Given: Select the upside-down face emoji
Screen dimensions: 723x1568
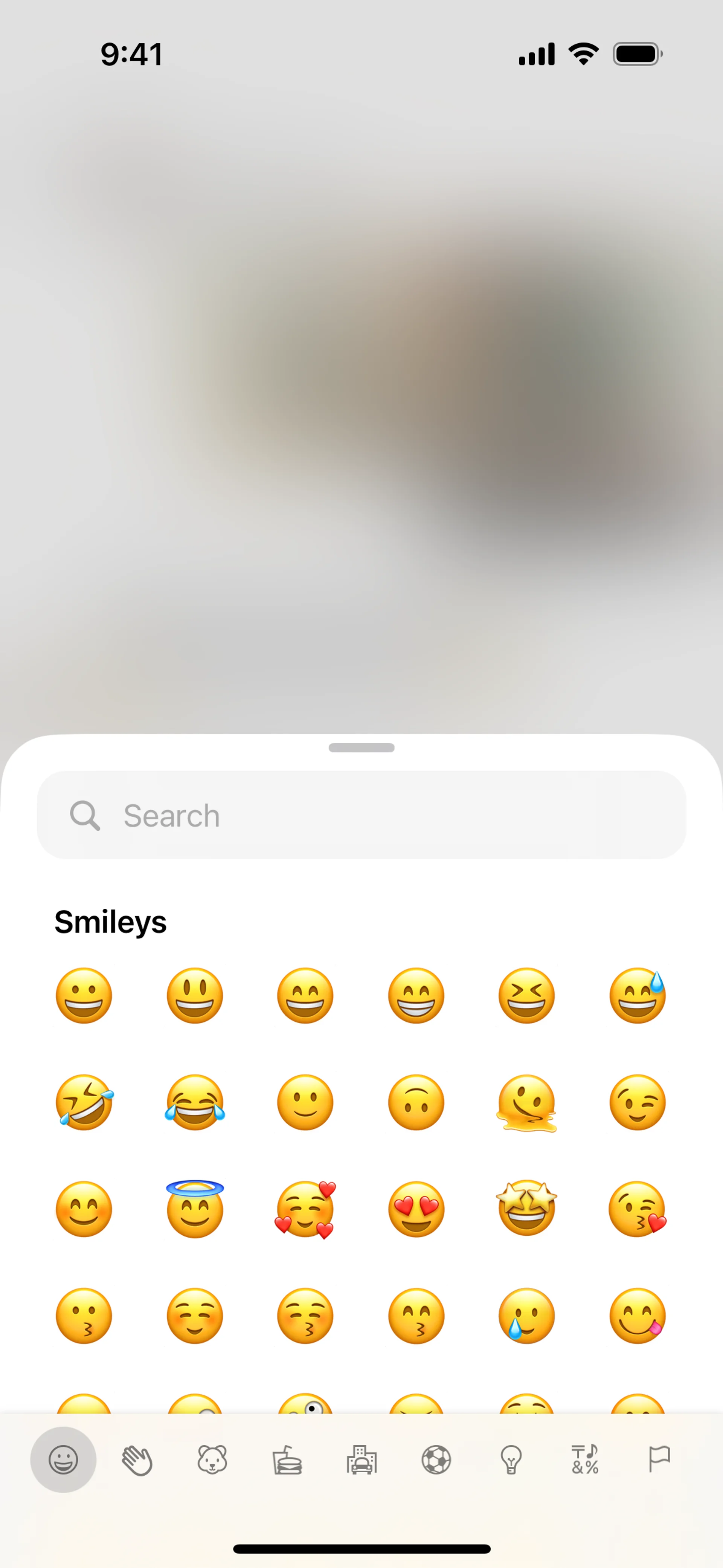Looking at the screenshot, I should pyautogui.click(x=416, y=1102).
